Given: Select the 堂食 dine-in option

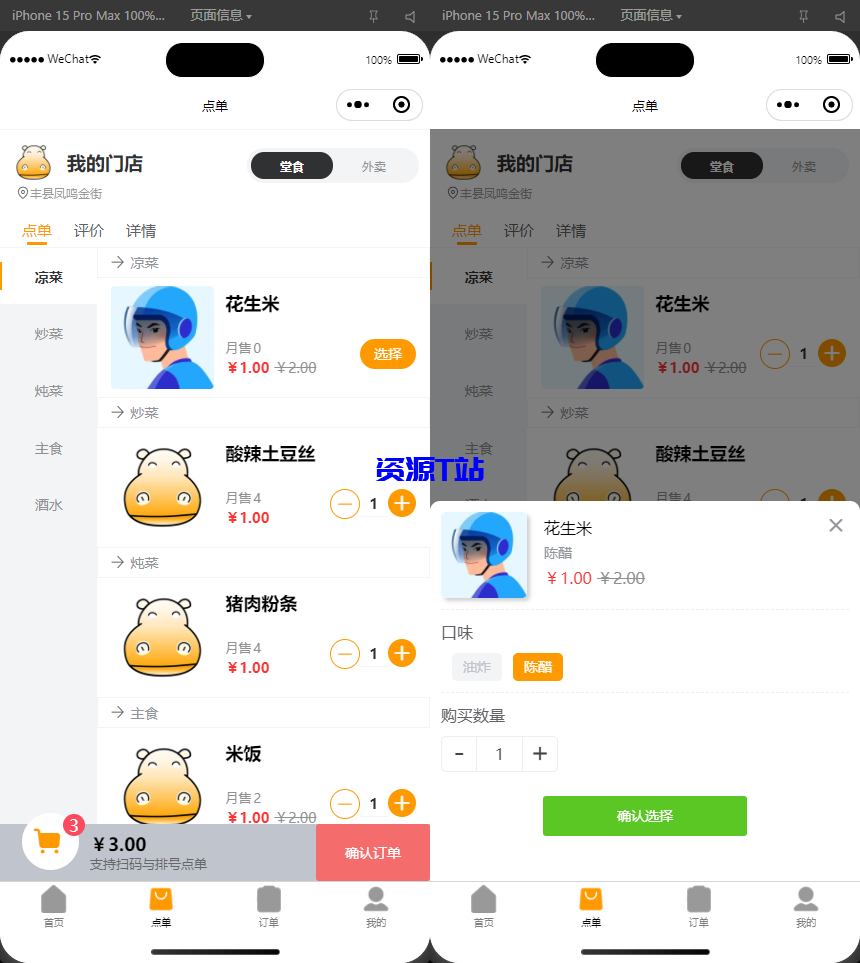Looking at the screenshot, I should coord(292,166).
